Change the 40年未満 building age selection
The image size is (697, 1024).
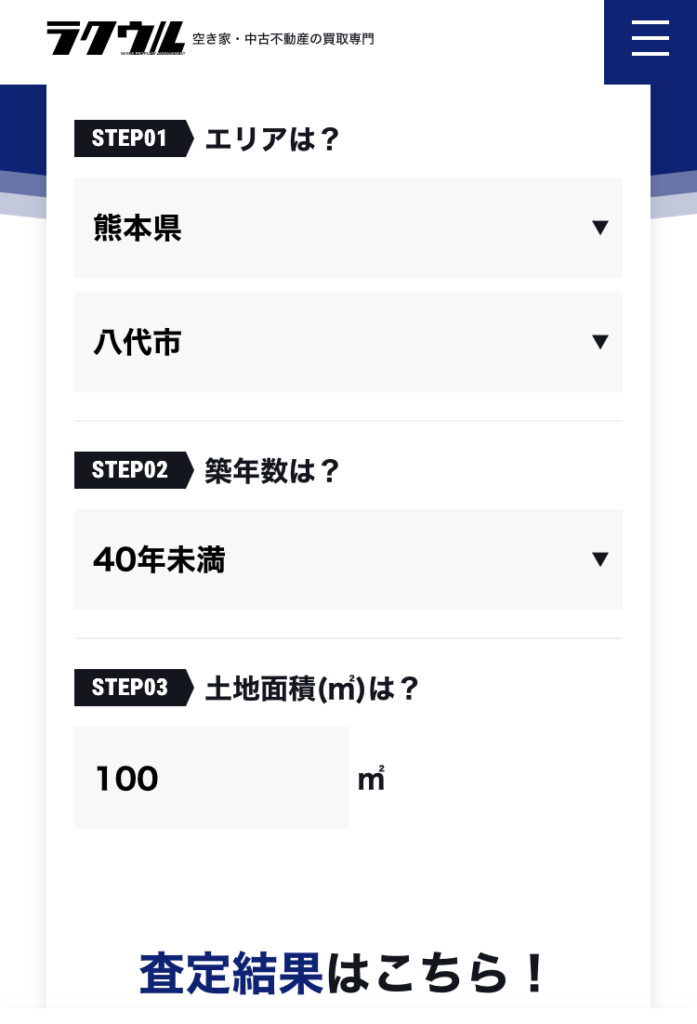[x=348, y=559]
